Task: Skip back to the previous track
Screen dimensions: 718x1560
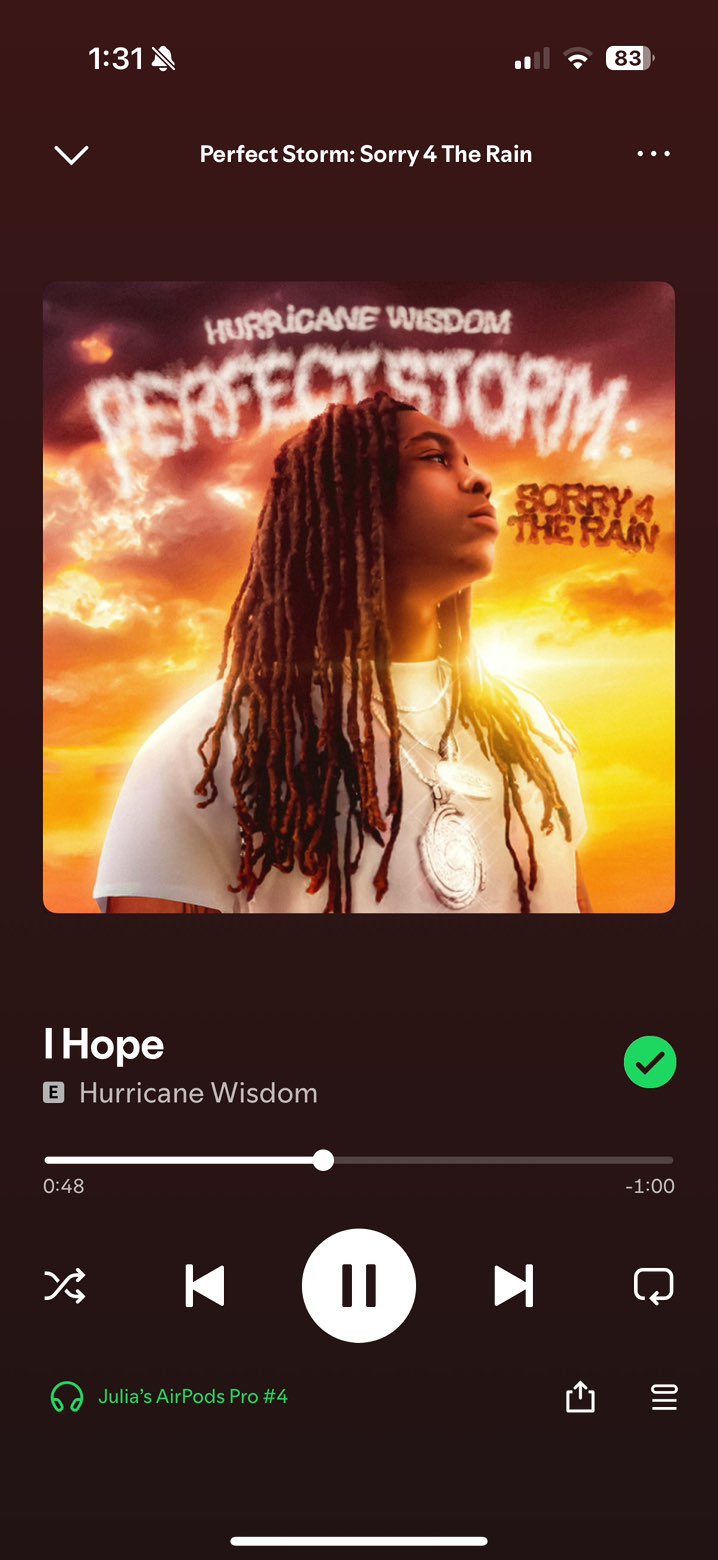Action: (205, 1286)
